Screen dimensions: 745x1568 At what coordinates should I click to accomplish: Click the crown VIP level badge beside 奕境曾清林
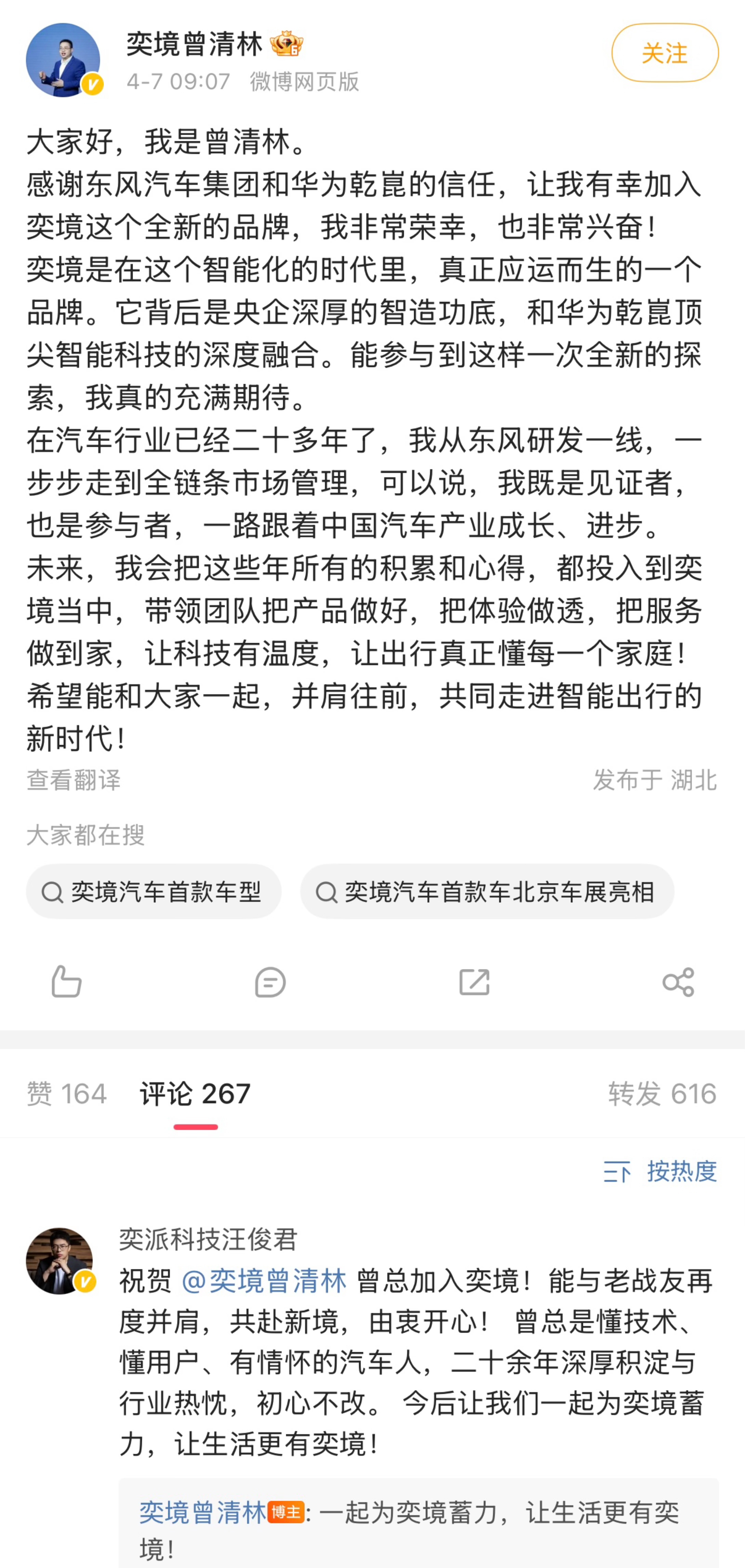(x=286, y=44)
